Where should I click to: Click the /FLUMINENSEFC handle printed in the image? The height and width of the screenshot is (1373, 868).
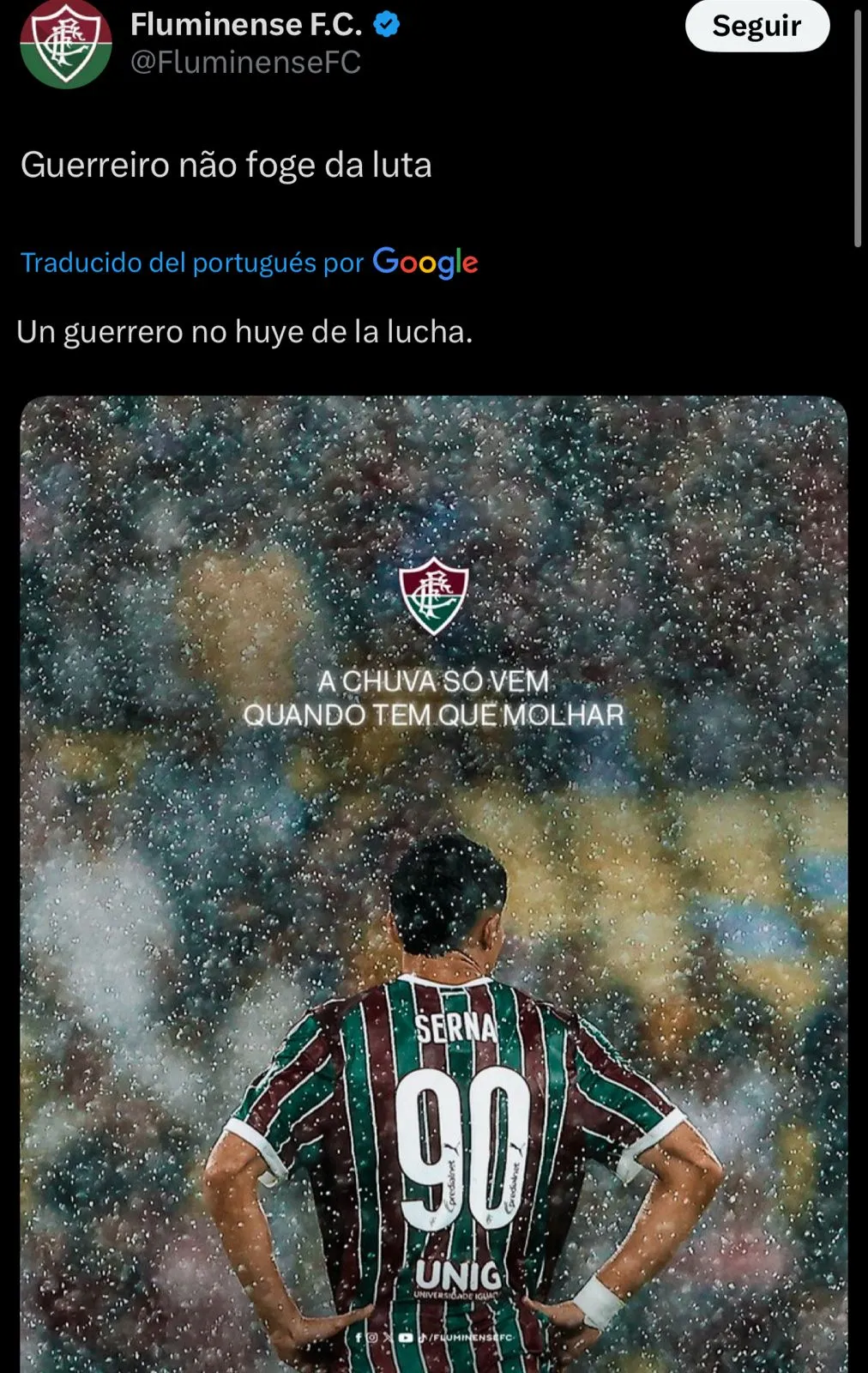(x=471, y=1338)
